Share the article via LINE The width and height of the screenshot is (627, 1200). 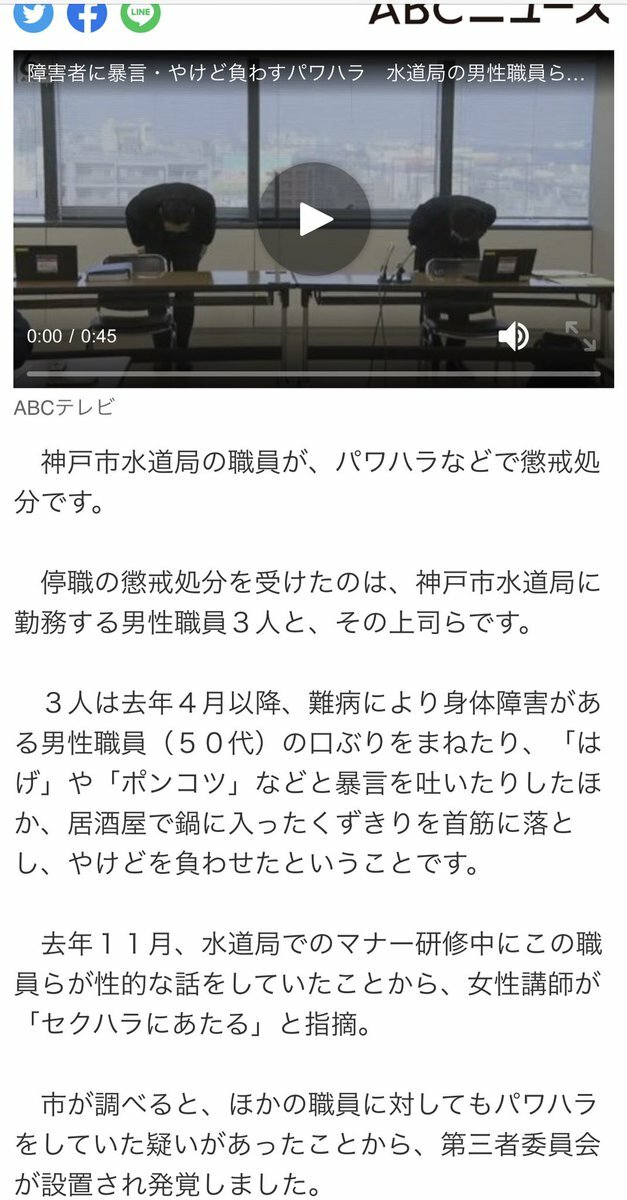140,12
